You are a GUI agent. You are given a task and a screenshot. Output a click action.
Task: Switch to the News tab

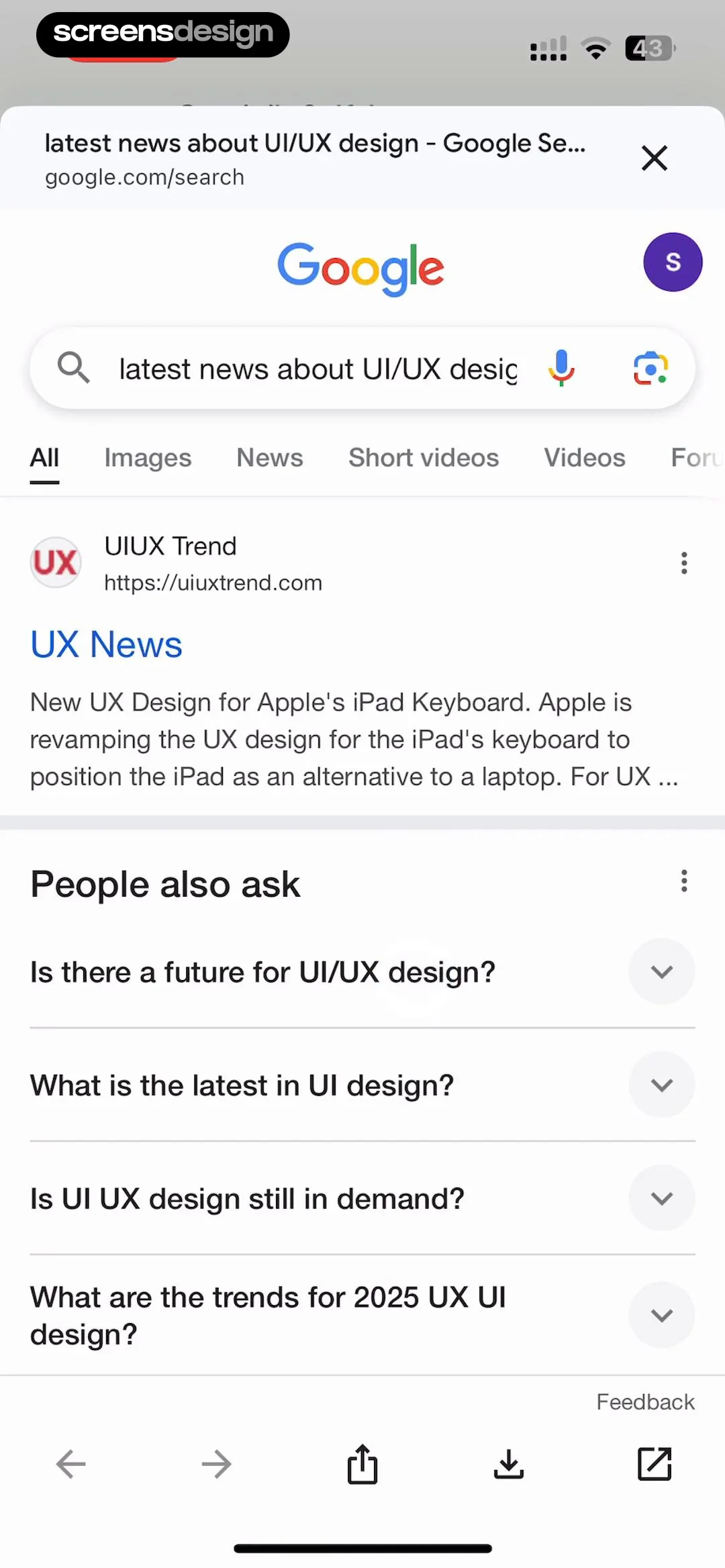[270, 458]
